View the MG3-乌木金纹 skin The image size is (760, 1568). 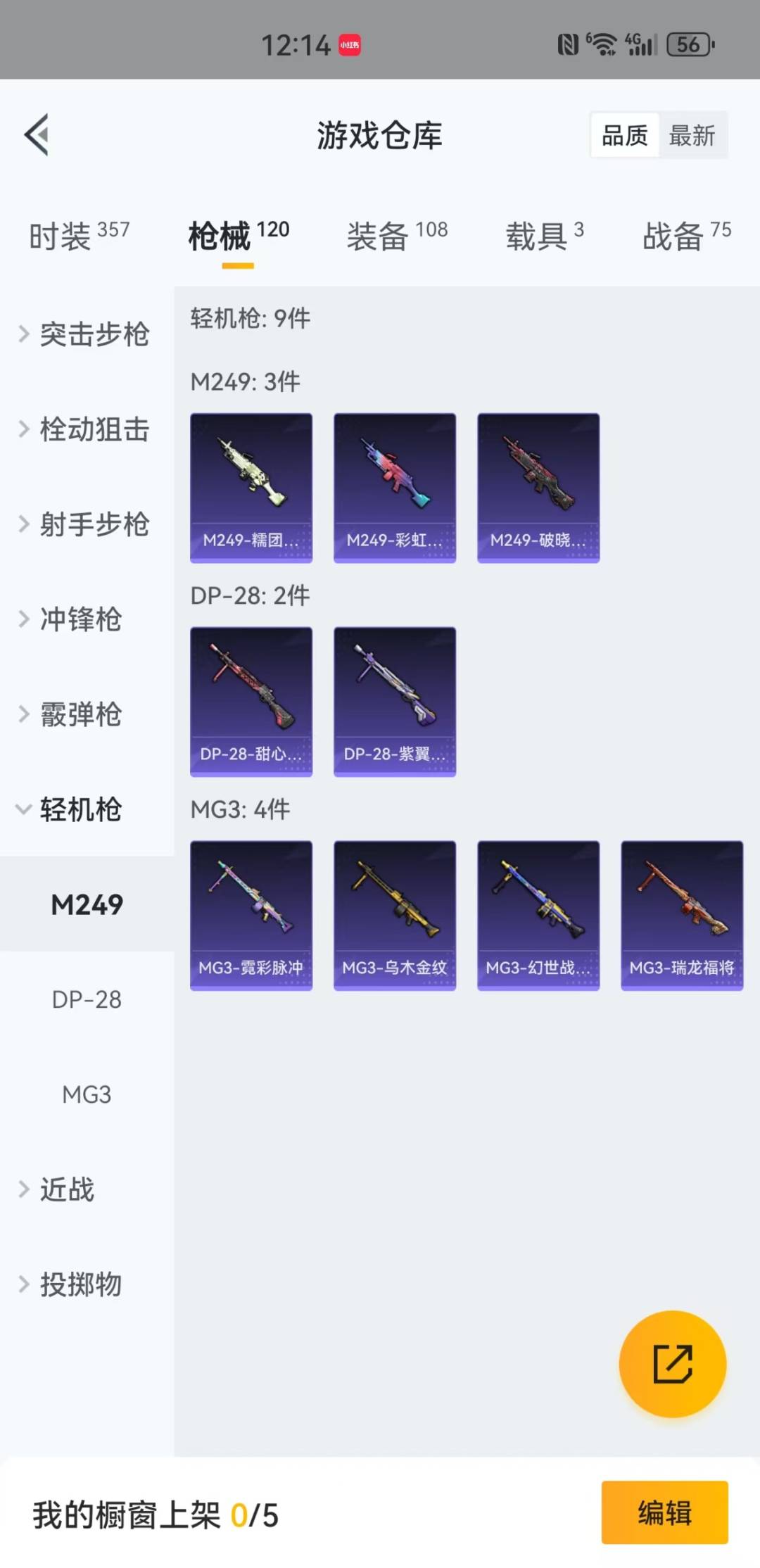[395, 915]
